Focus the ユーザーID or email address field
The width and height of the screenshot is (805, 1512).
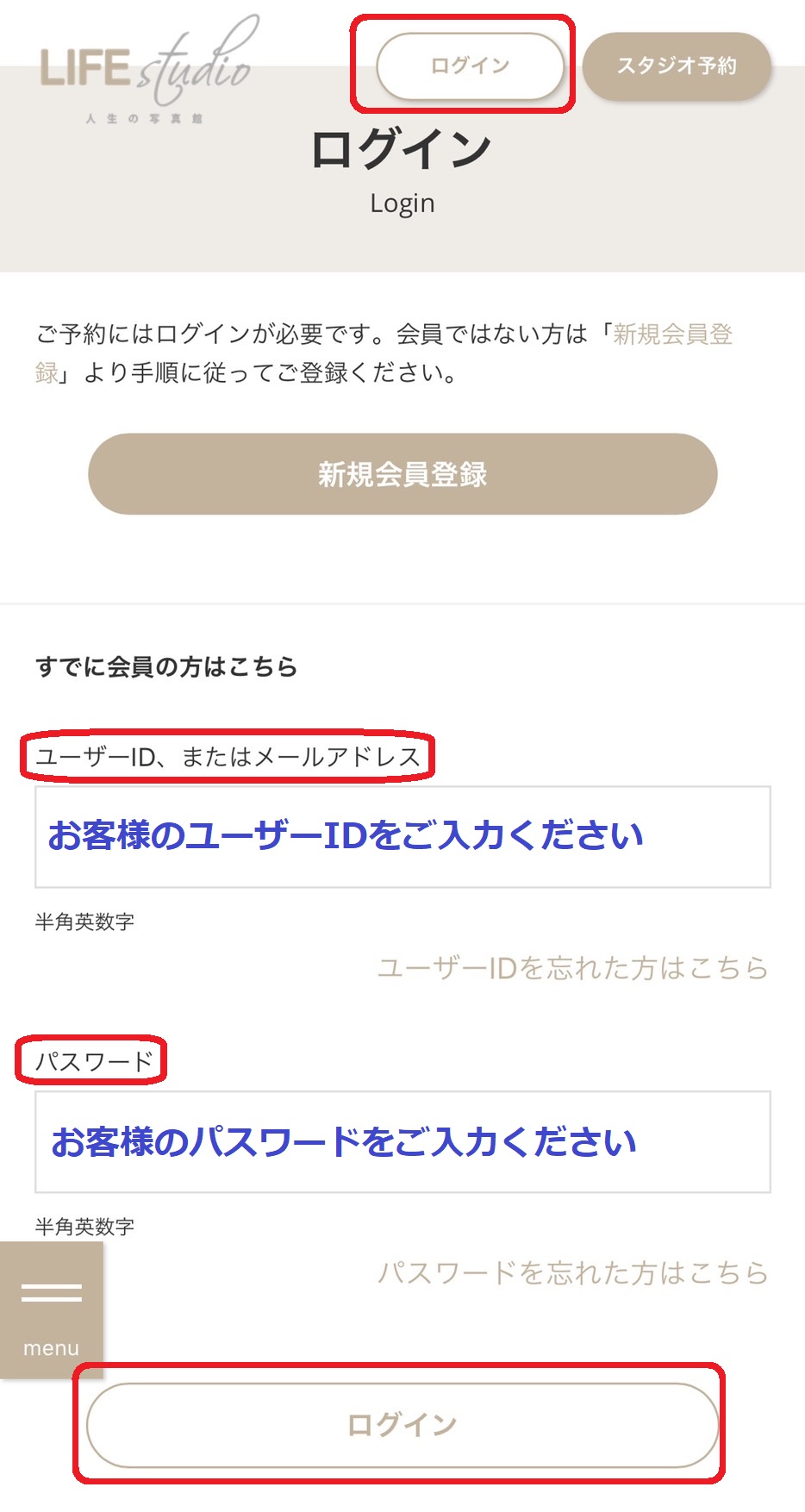(x=402, y=836)
